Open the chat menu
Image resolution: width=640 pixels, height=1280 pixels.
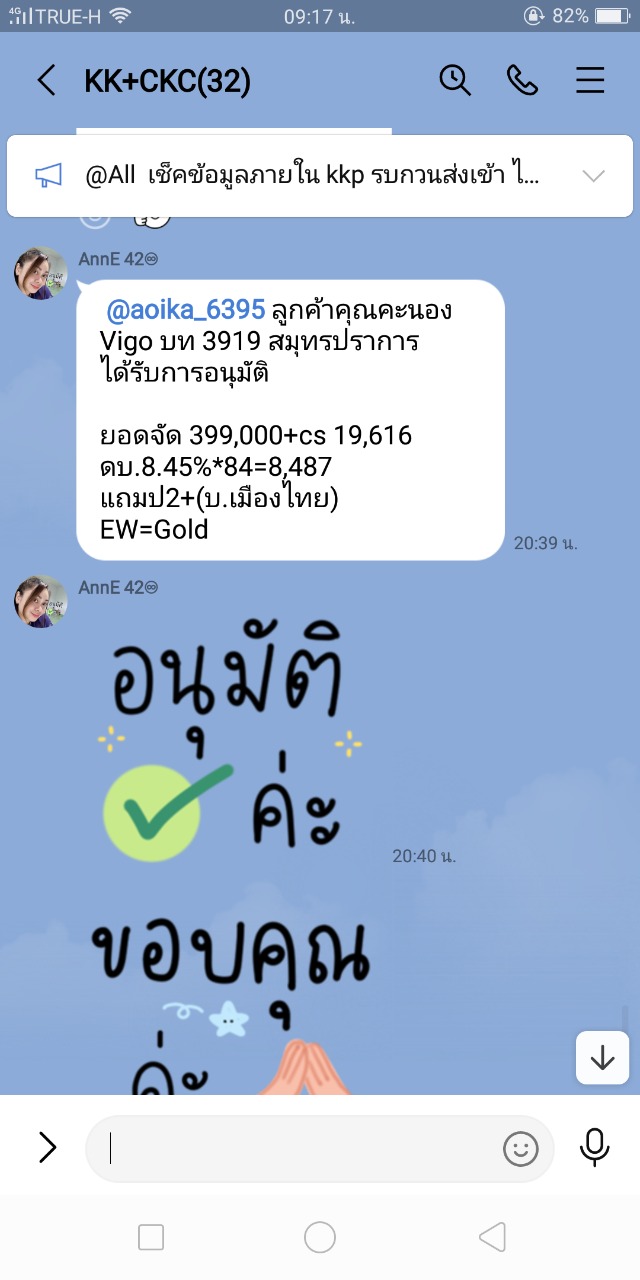coord(590,81)
